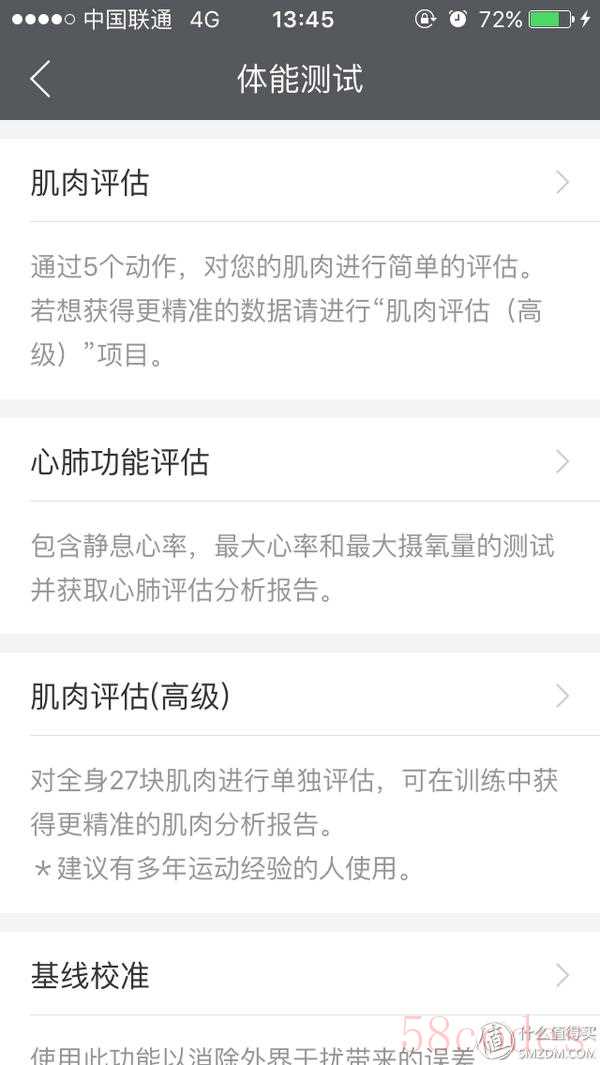
Task: Open 基线校准 option
Action: [x=300, y=975]
